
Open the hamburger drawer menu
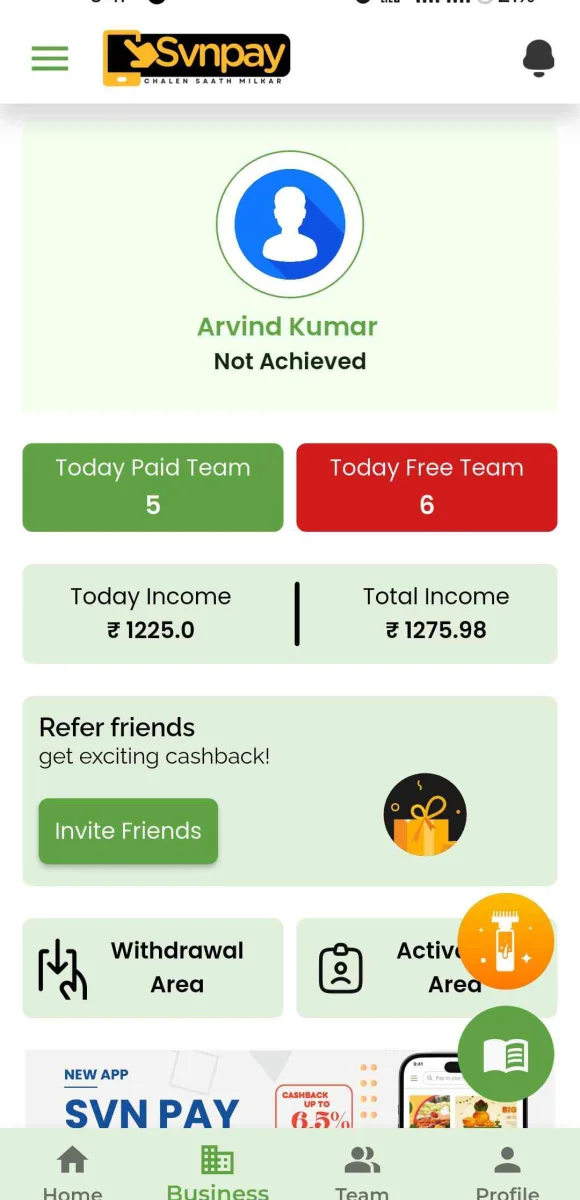click(50, 59)
